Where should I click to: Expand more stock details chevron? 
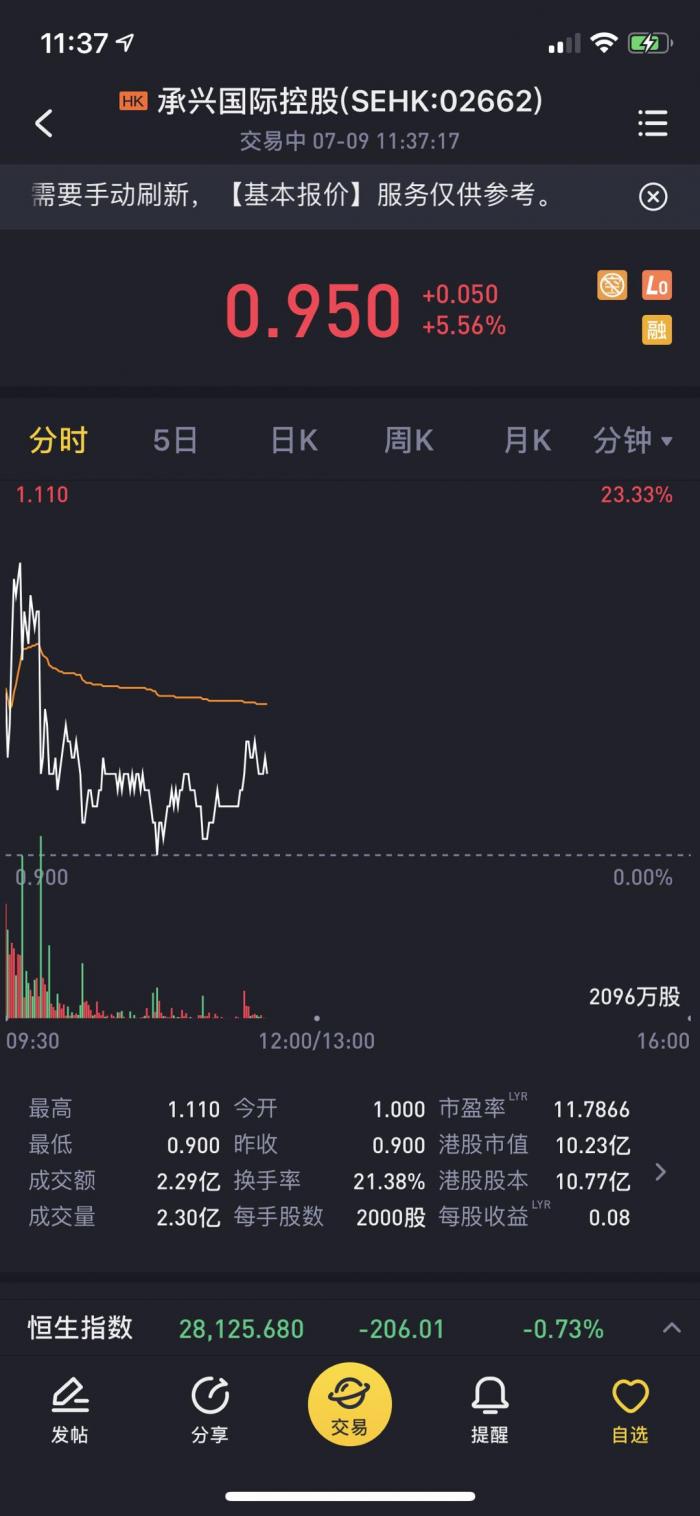[x=660, y=1172]
